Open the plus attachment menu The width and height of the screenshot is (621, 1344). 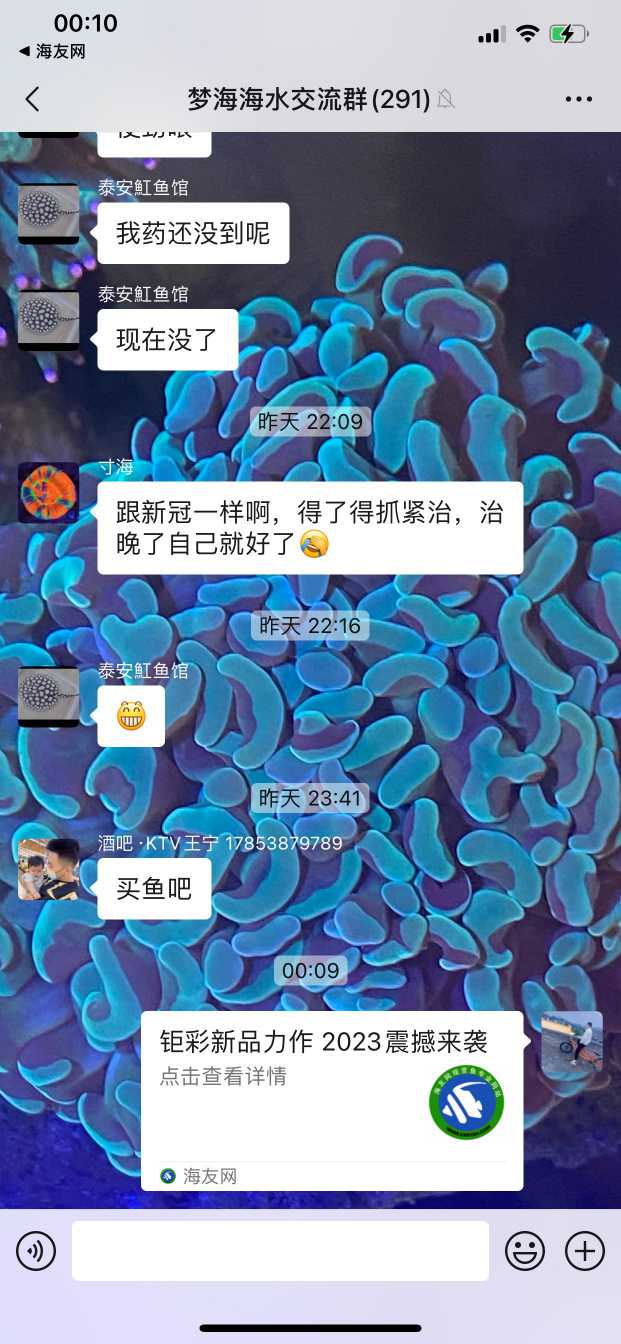(585, 1250)
